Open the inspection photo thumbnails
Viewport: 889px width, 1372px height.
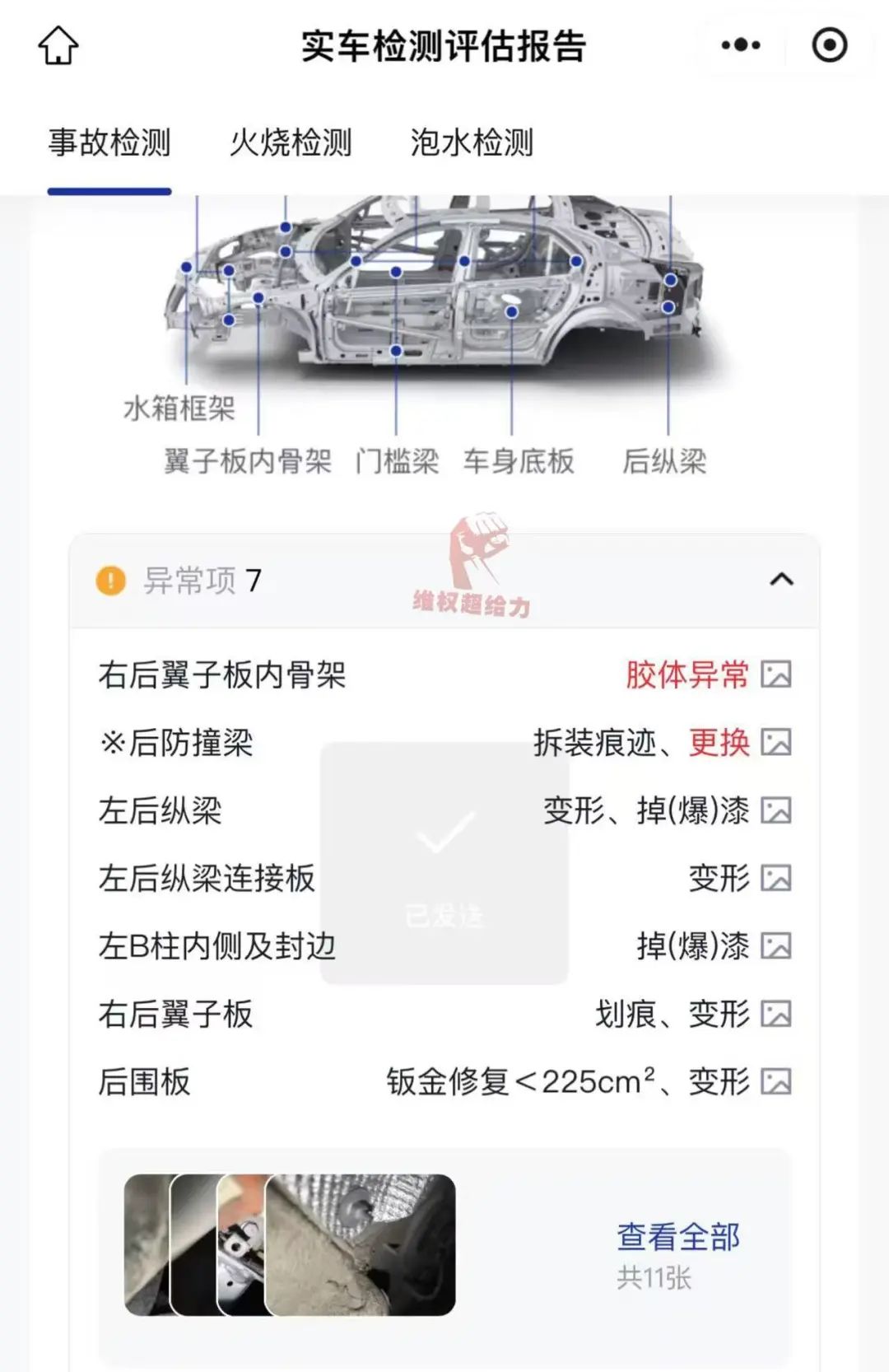click(290, 1244)
